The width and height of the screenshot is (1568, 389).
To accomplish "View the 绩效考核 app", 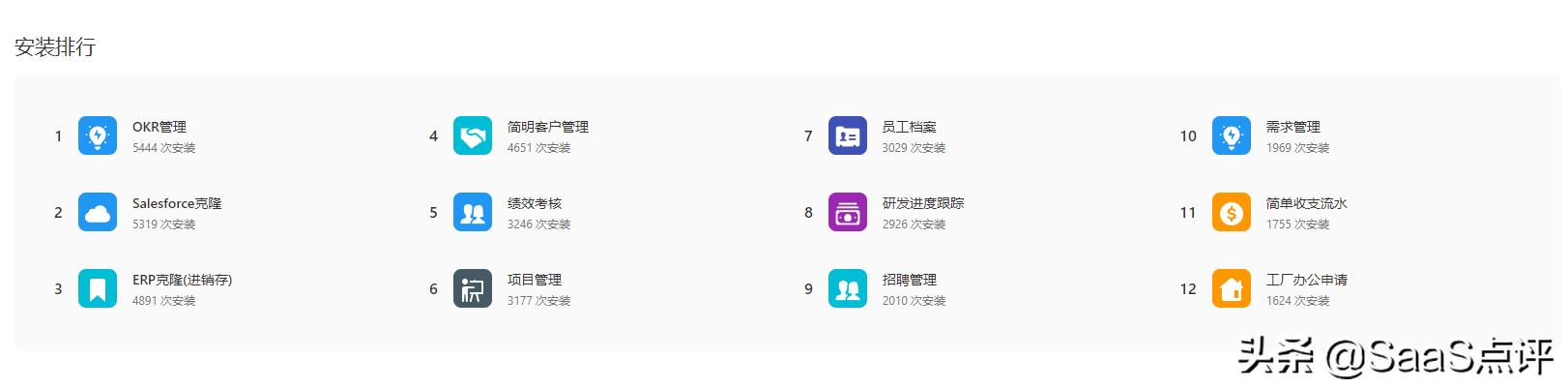I will (534, 203).
